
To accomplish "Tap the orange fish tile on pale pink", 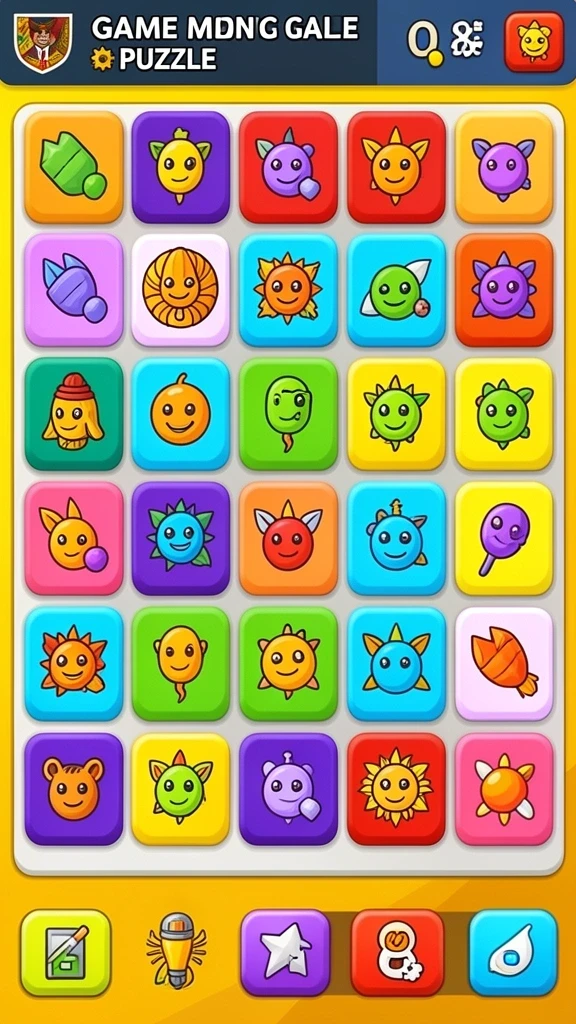I will (504, 664).
